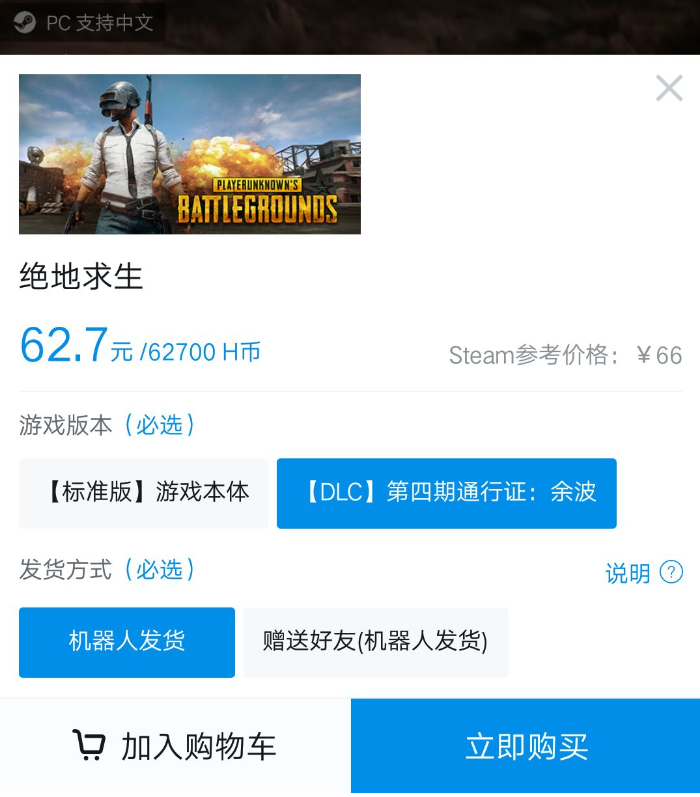Screen dimensions: 700x797
Task: Open the 说明 help link
Action: pyautogui.click(x=643, y=573)
